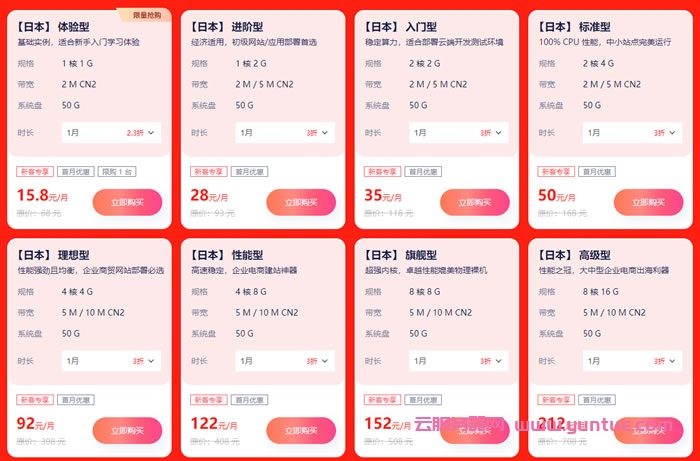The width and height of the screenshot is (700, 461).
Task: Buy the 性能型 plan at 122元/月
Action: tap(301, 430)
